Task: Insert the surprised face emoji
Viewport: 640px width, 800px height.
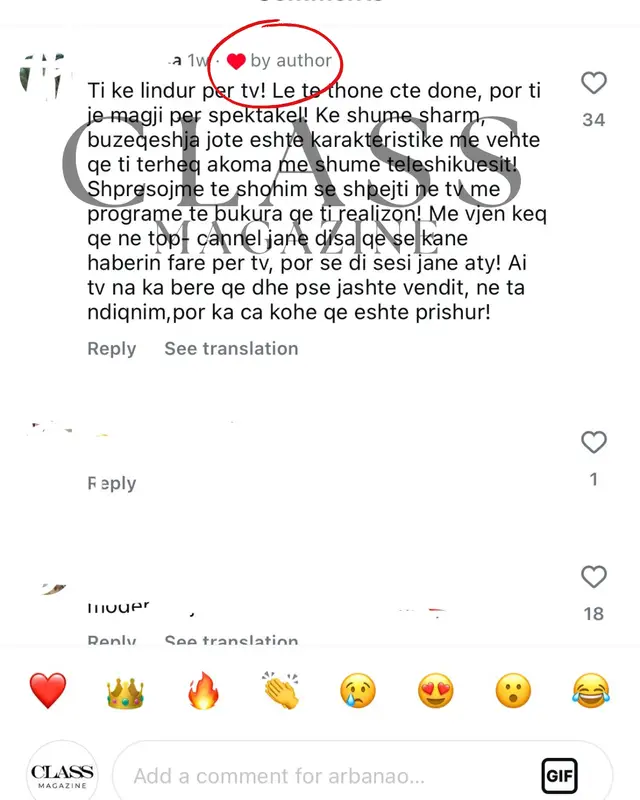Action: [513, 690]
